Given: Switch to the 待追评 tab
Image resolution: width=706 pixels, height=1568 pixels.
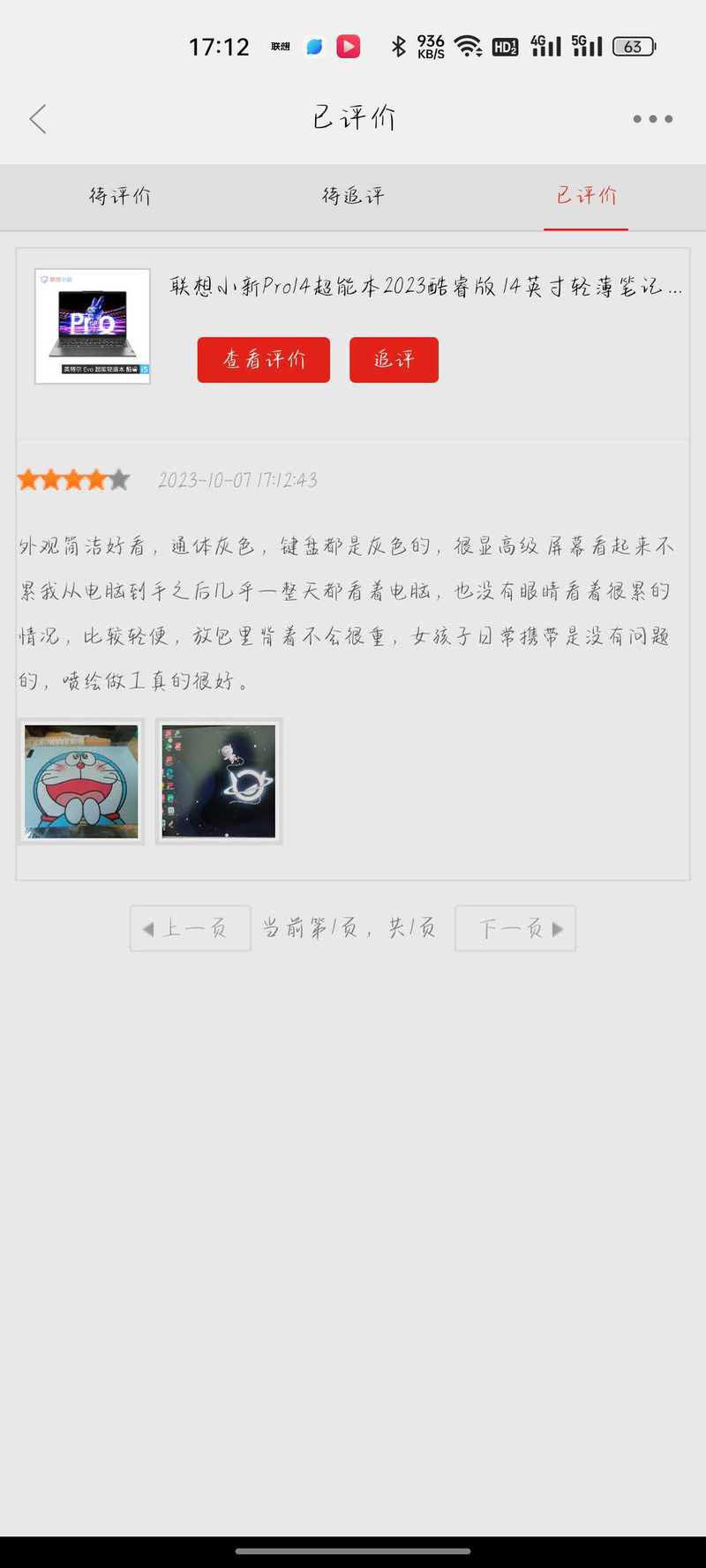Looking at the screenshot, I should (x=353, y=196).
